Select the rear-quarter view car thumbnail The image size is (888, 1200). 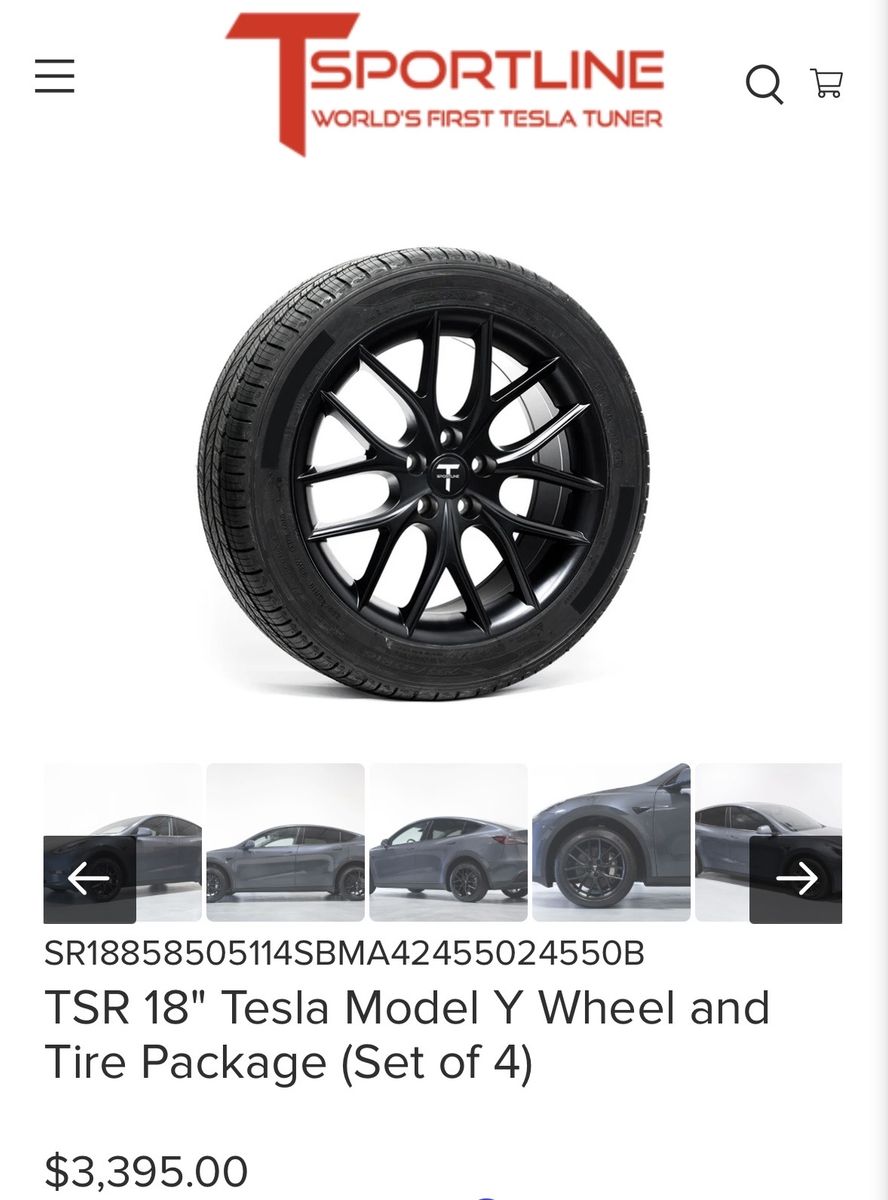click(x=448, y=842)
